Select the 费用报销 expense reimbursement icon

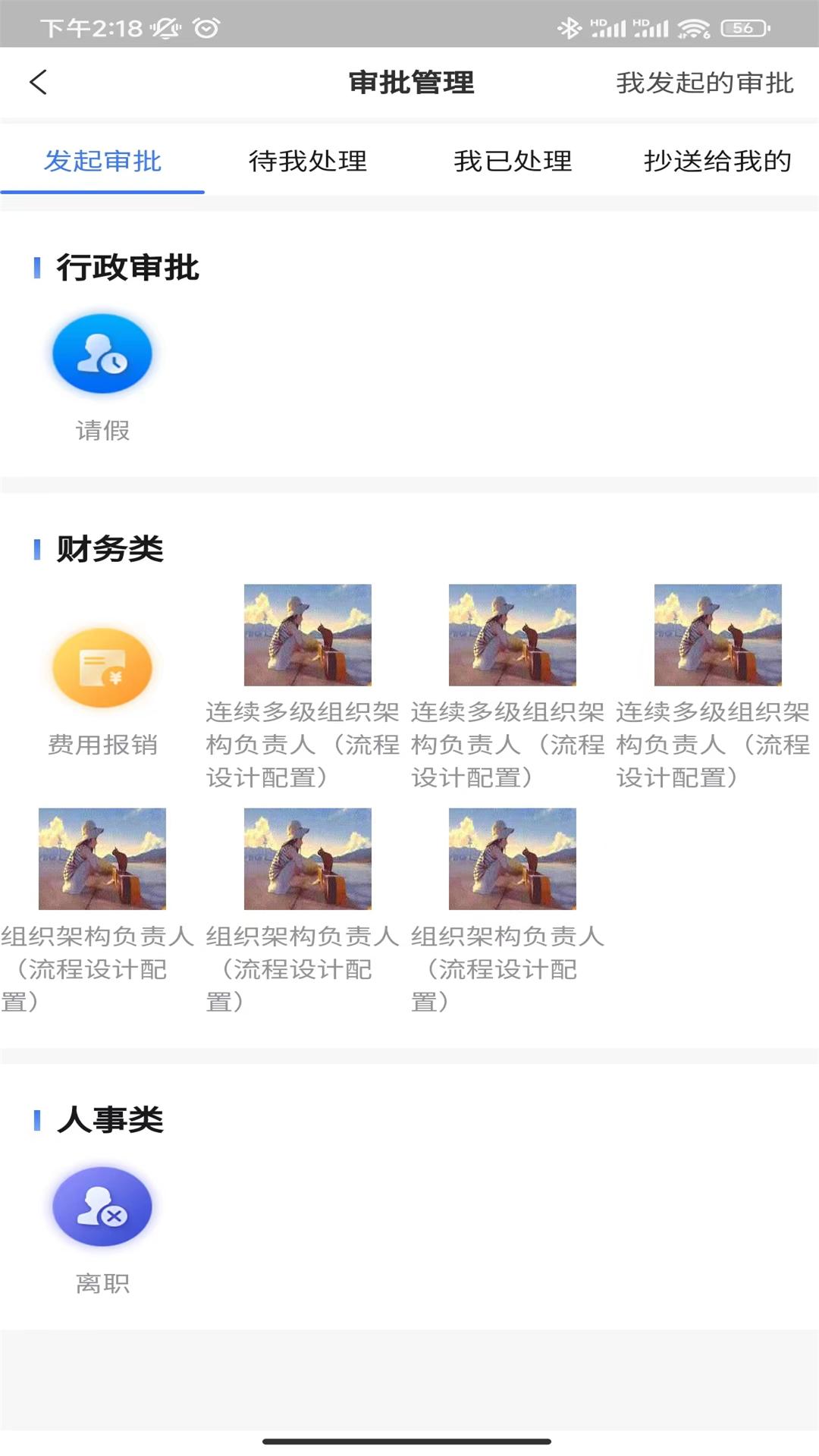click(x=101, y=667)
